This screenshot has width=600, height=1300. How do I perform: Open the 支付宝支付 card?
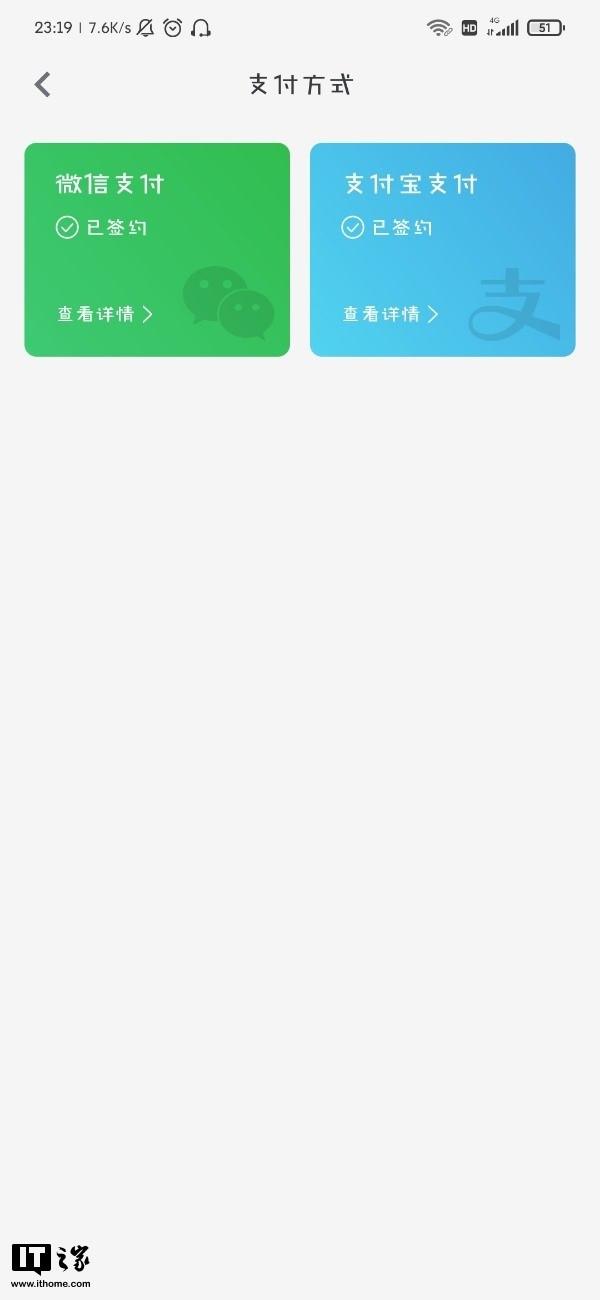(442, 250)
